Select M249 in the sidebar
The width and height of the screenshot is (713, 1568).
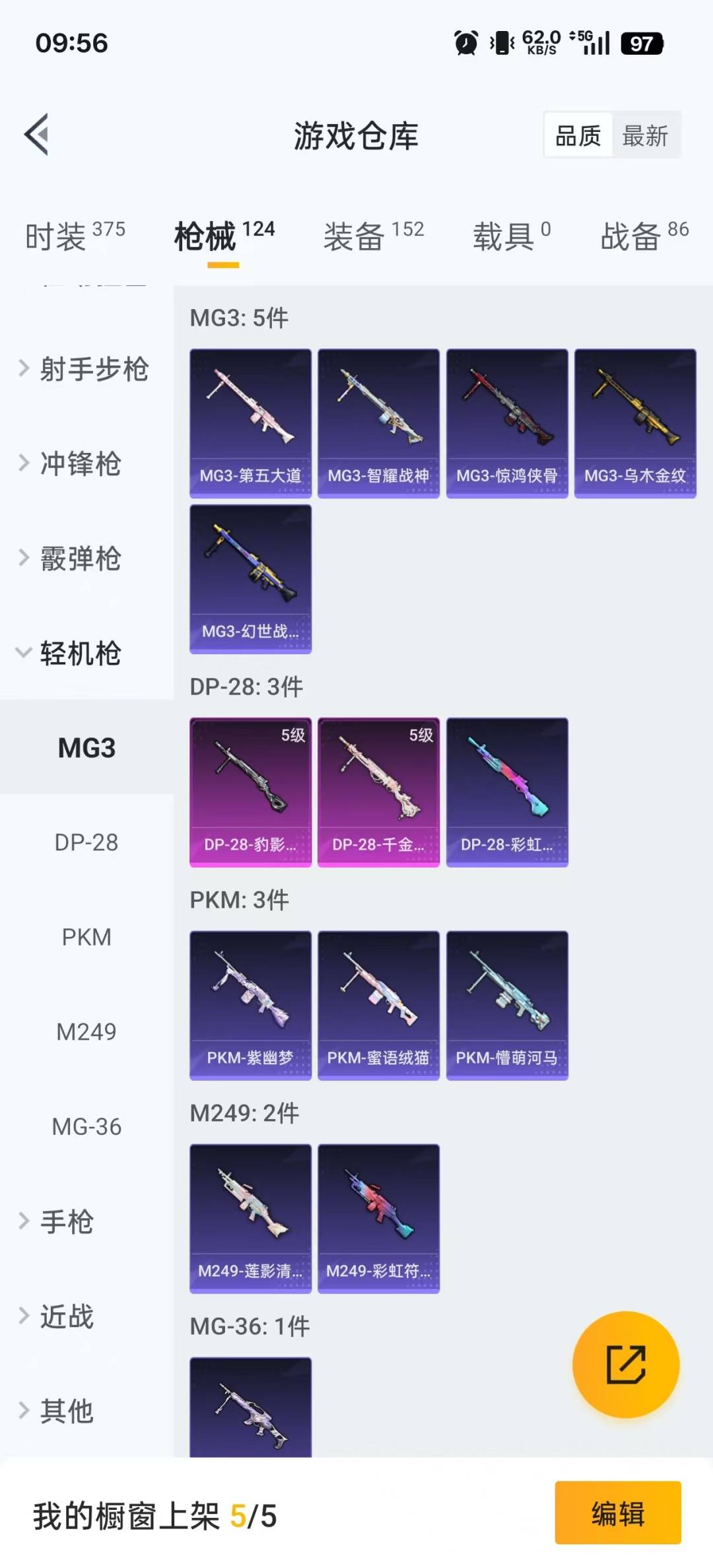point(86,1032)
